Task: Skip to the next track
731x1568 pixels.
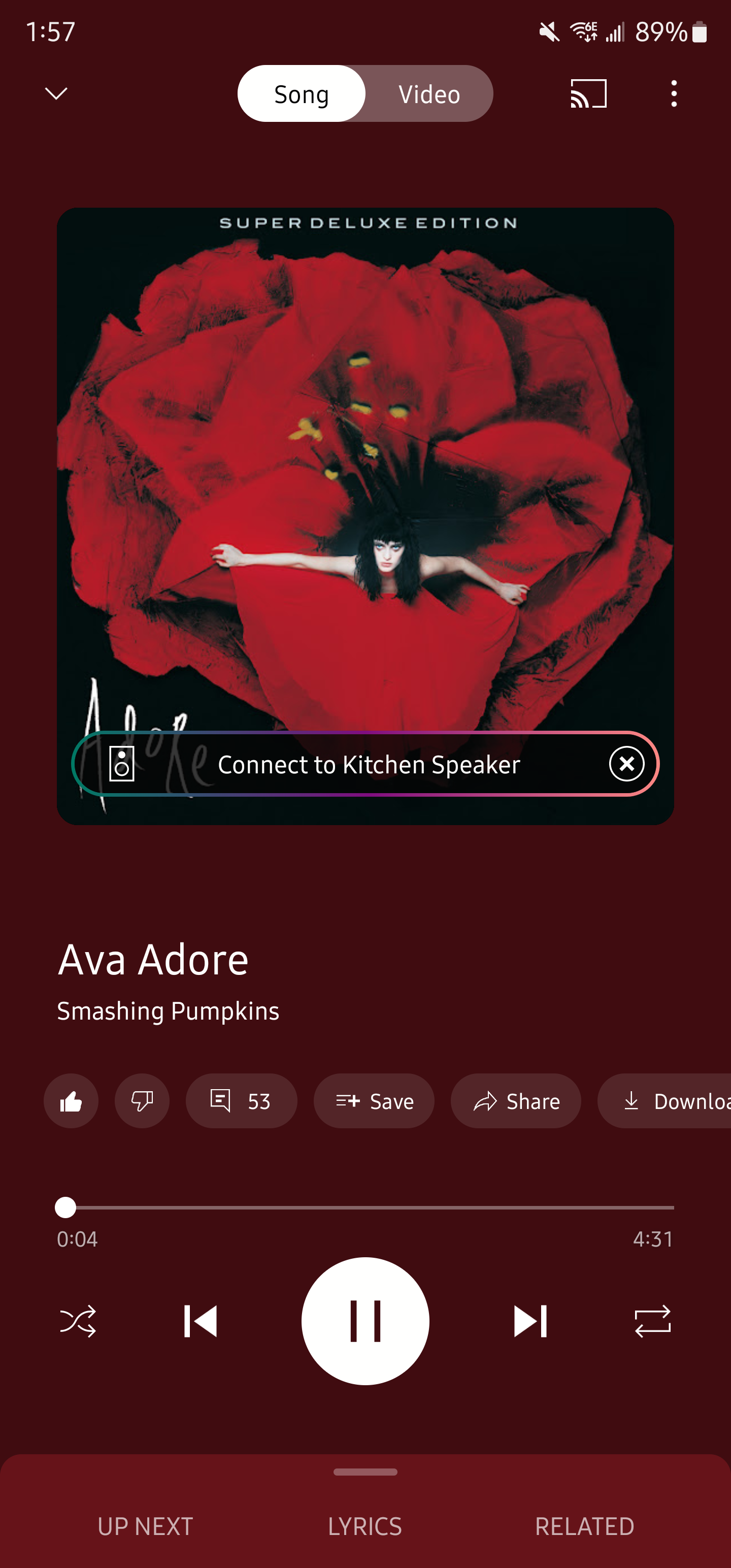Action: pos(530,1322)
